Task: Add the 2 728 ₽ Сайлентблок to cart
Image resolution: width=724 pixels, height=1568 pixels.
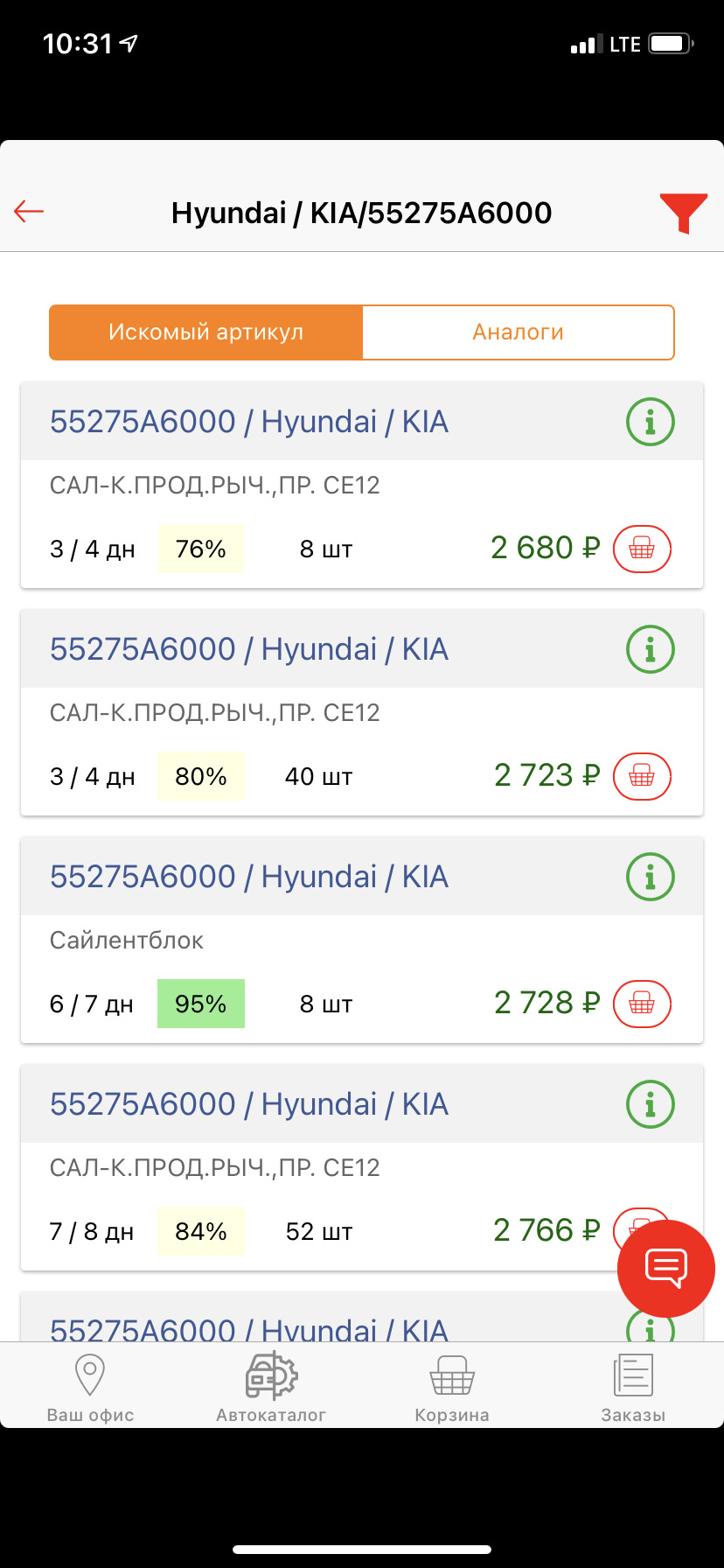Action: tap(641, 1004)
